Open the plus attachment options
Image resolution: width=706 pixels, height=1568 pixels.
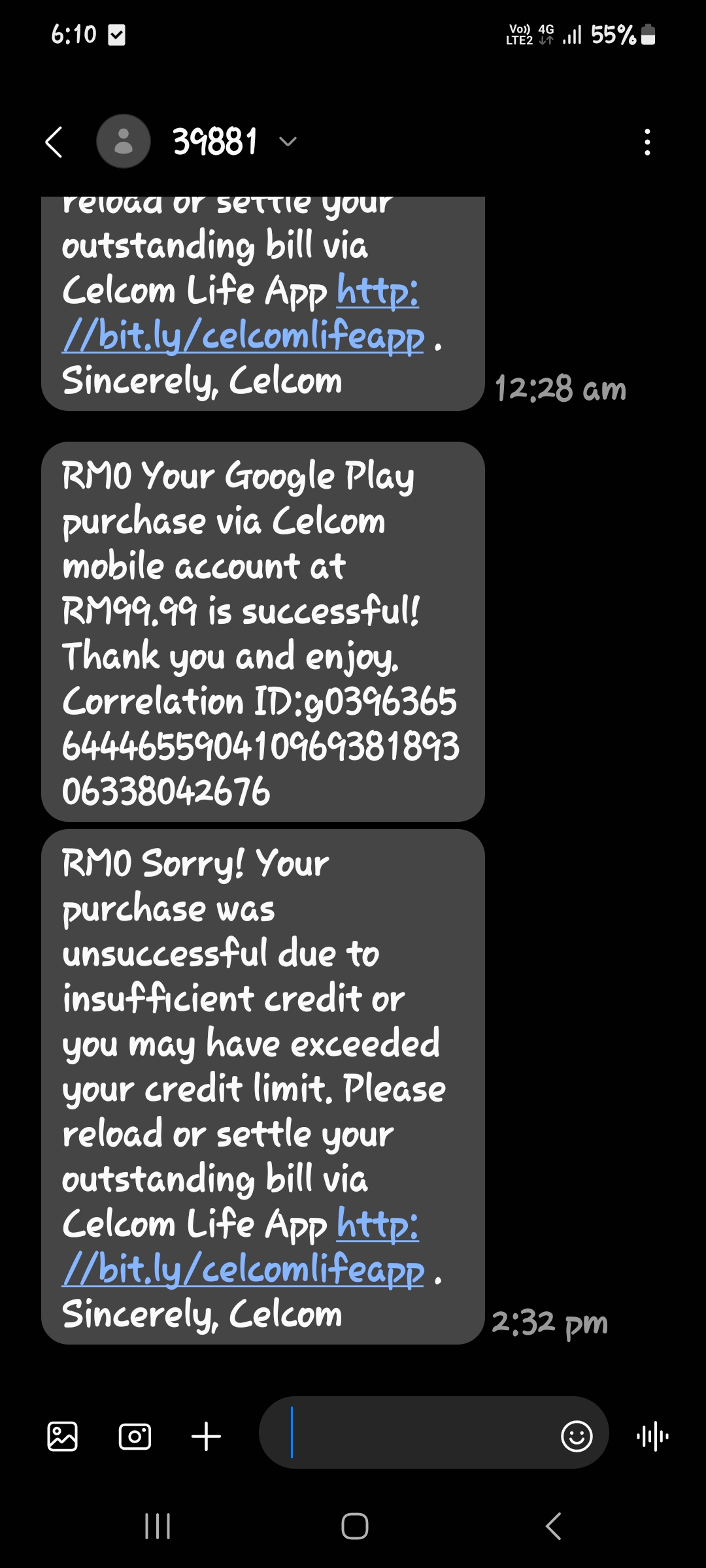(x=207, y=1436)
